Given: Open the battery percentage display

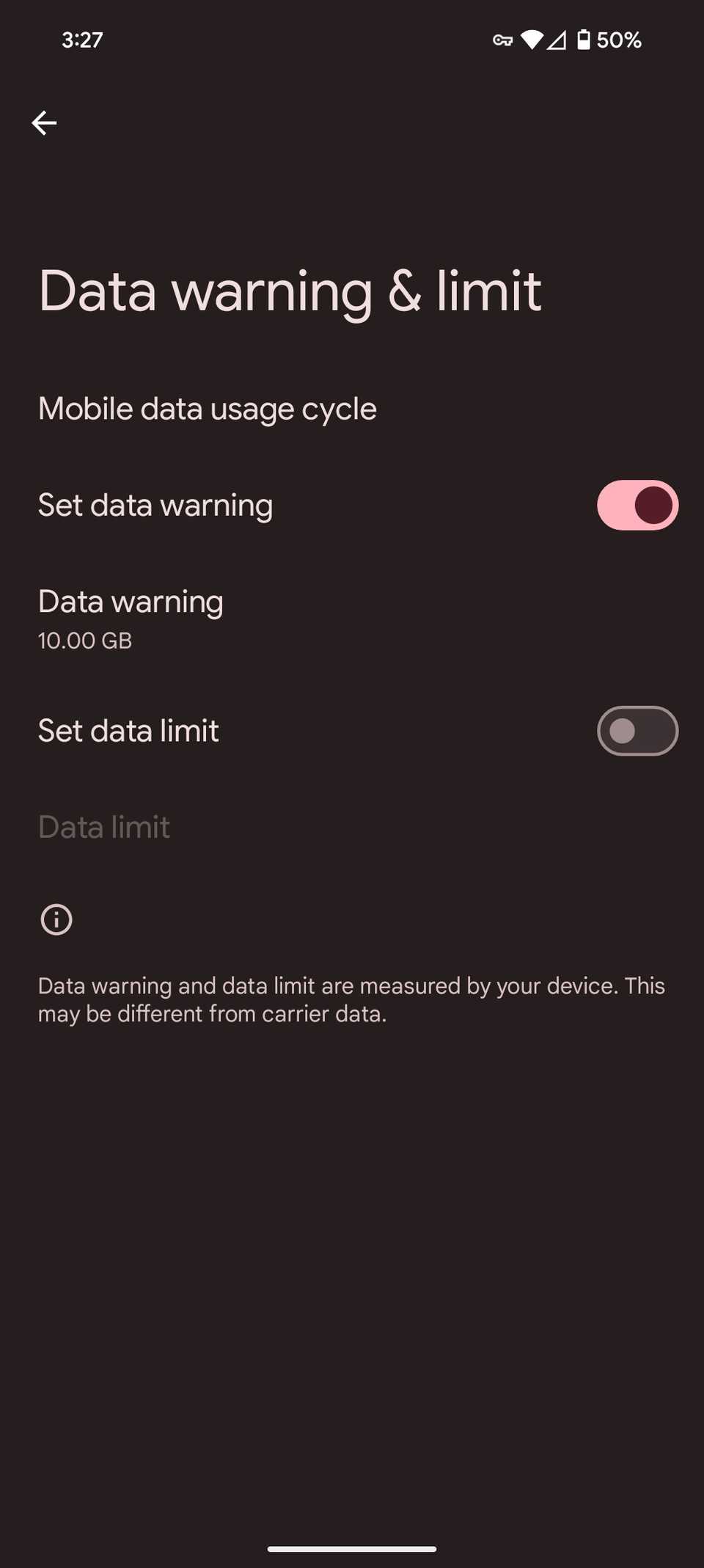Looking at the screenshot, I should (x=620, y=40).
